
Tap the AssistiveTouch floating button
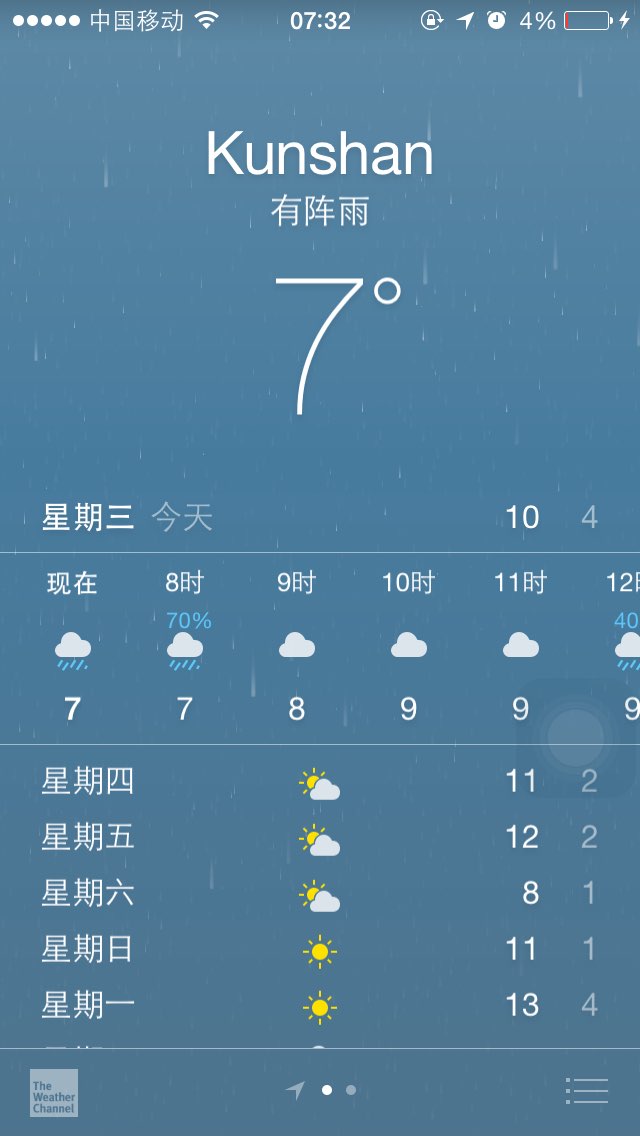575,738
